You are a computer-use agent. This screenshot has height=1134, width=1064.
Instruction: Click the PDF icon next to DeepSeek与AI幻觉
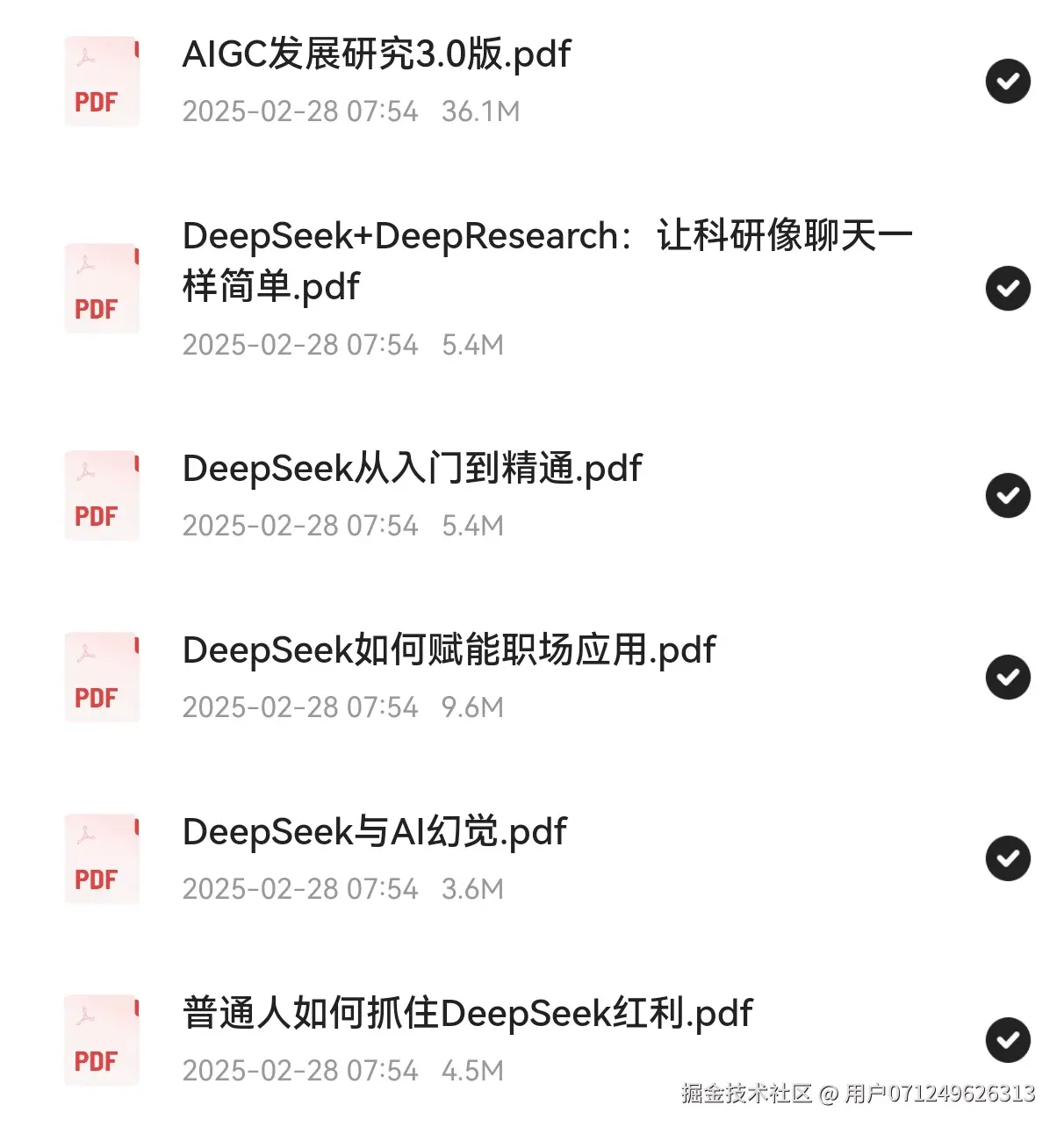102,858
